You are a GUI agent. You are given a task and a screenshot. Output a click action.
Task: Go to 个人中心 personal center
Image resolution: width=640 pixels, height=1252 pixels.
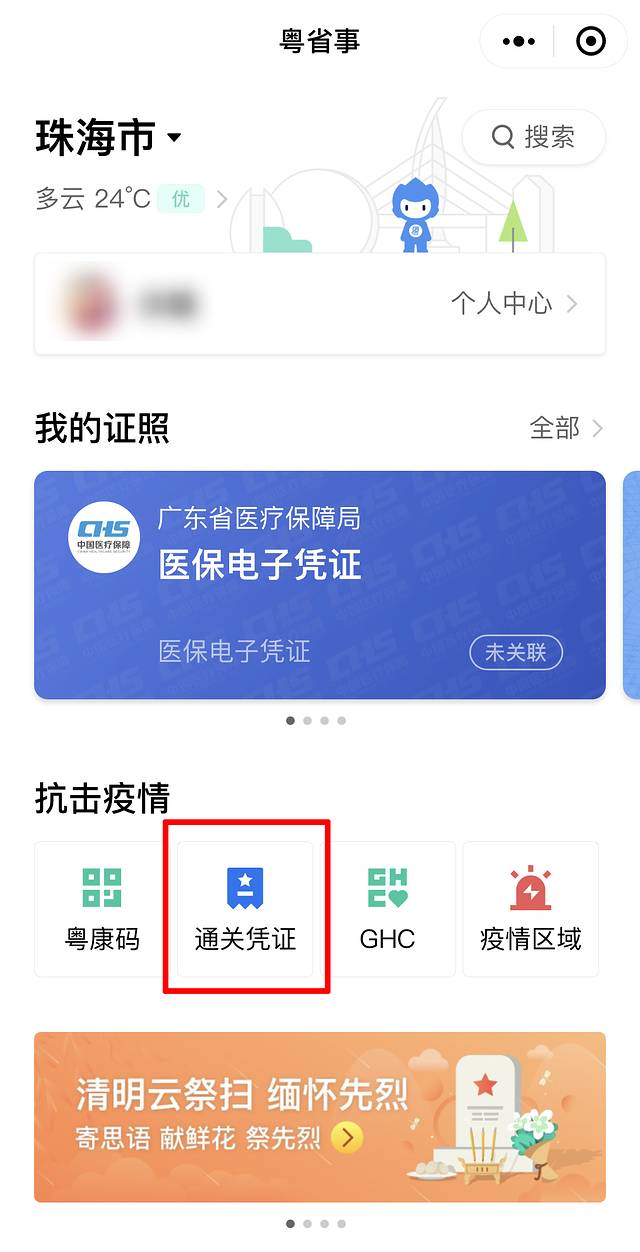tap(514, 304)
